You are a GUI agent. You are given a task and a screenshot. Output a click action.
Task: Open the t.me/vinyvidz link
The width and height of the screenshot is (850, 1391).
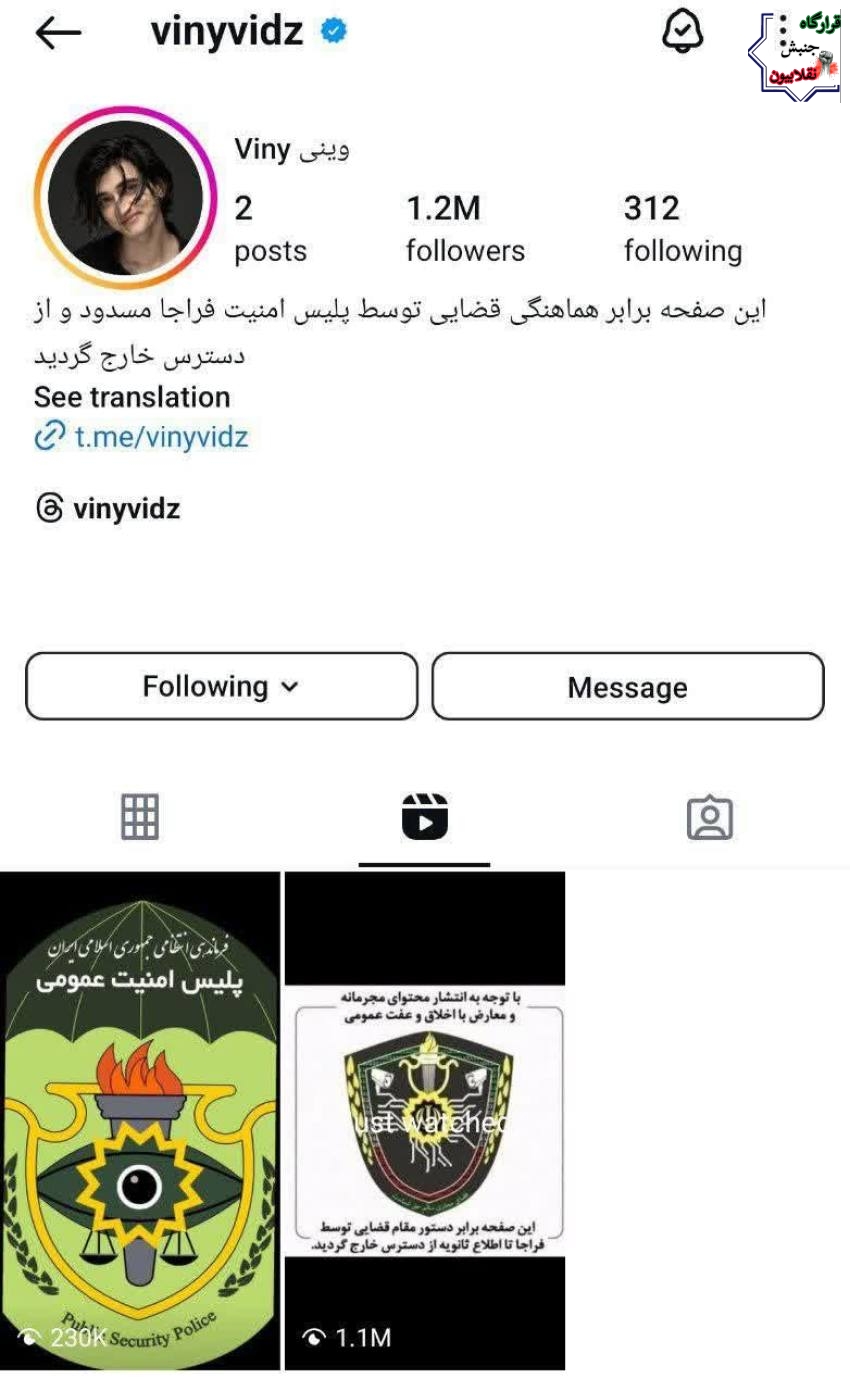point(160,437)
